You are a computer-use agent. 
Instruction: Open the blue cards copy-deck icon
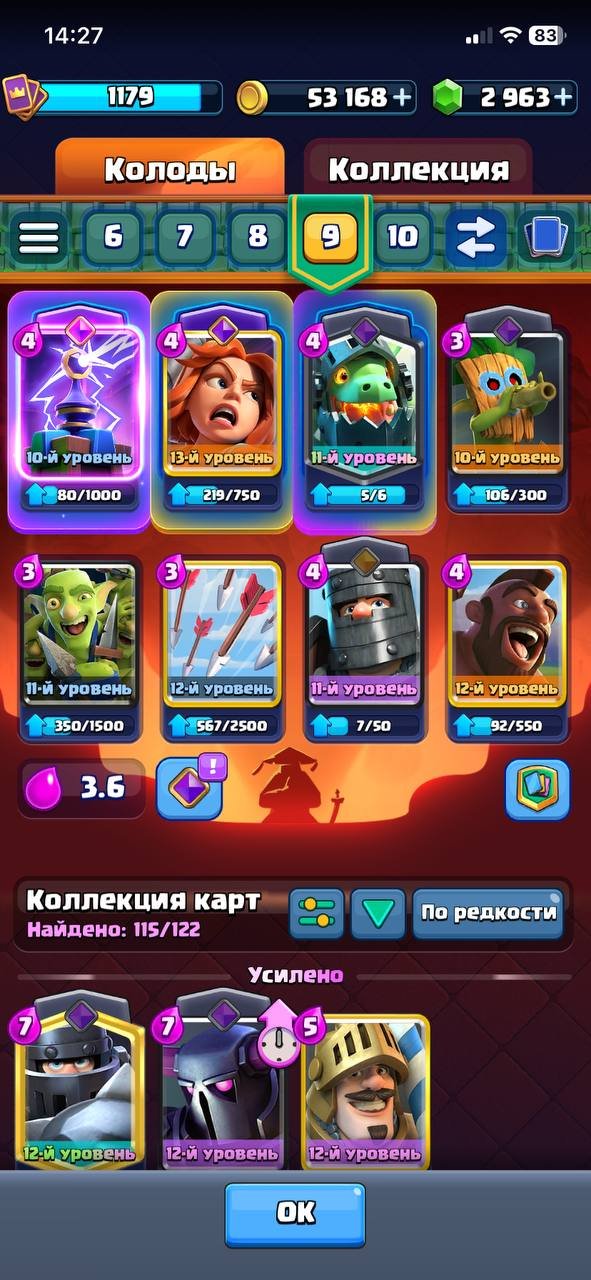[547, 237]
